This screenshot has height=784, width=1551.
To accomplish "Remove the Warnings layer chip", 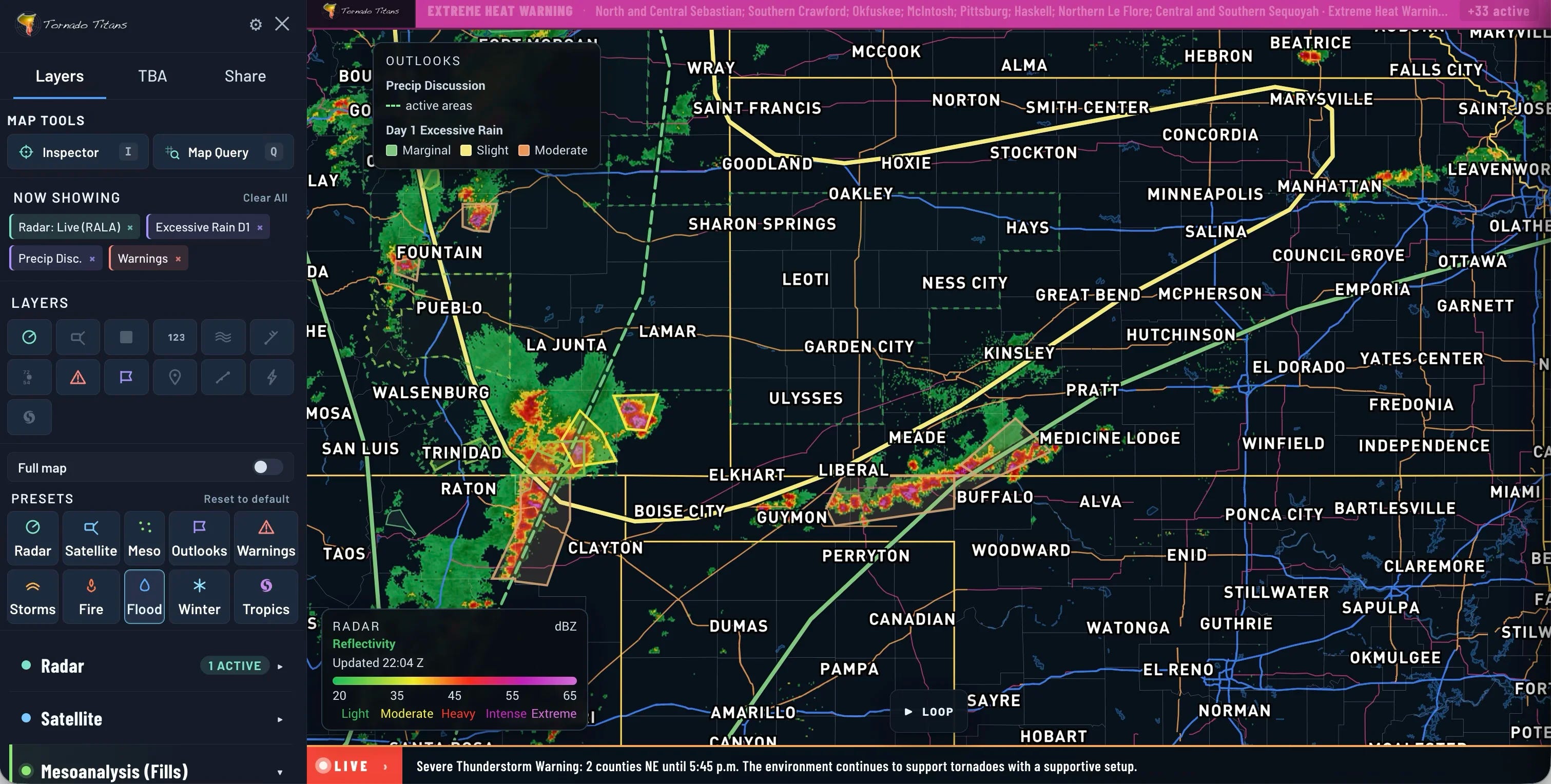I will [178, 259].
